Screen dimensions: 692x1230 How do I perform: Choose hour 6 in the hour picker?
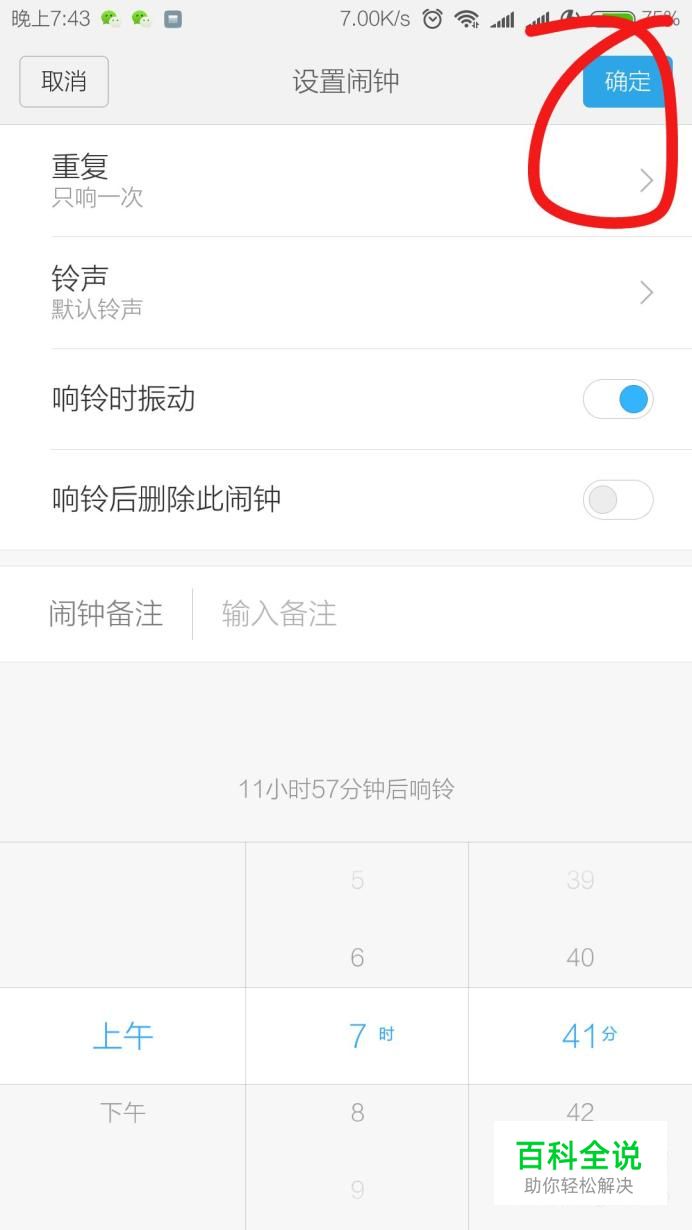click(x=357, y=958)
